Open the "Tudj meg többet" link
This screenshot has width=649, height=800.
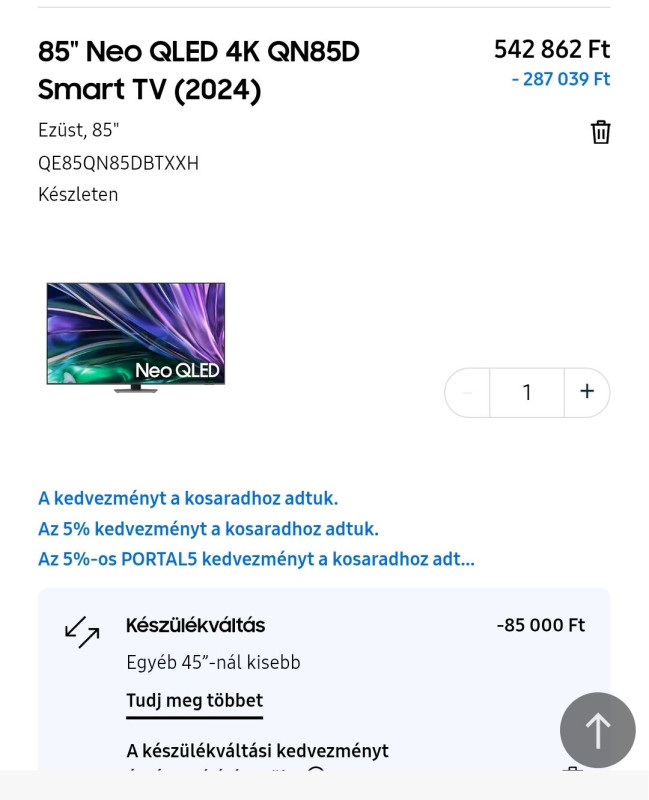click(194, 700)
